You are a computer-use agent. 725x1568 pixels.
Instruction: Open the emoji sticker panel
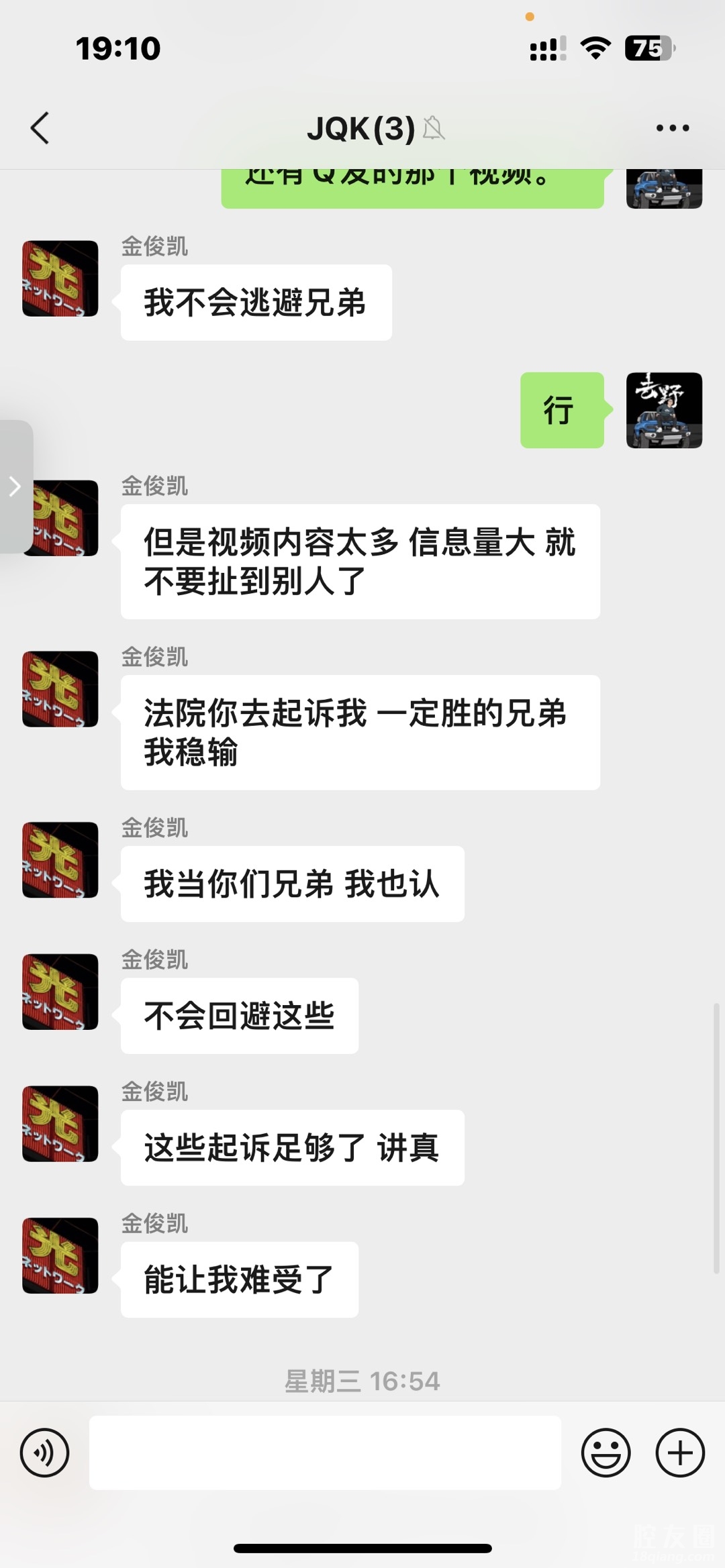pyautogui.click(x=606, y=1453)
